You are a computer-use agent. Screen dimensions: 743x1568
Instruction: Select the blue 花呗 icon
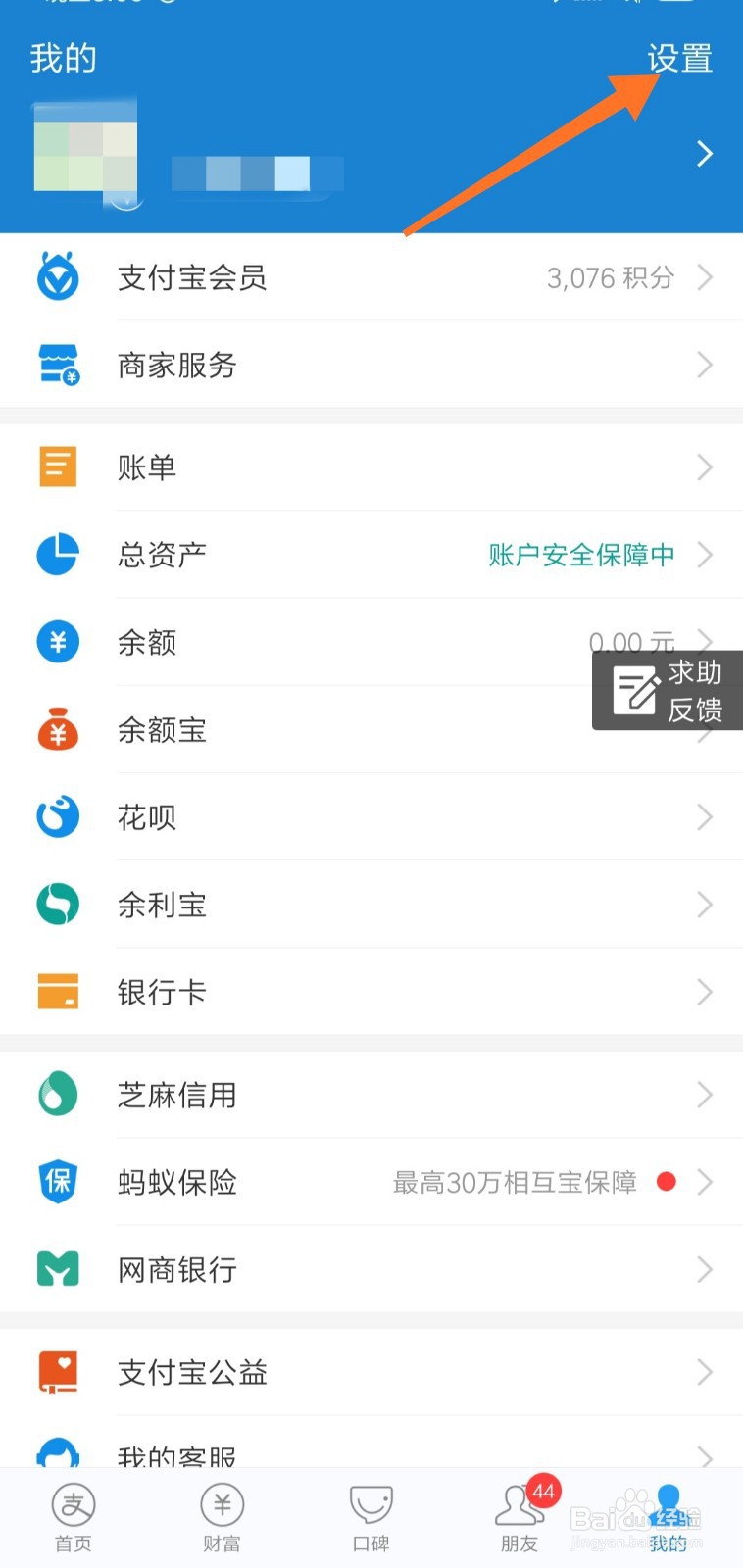point(57,816)
